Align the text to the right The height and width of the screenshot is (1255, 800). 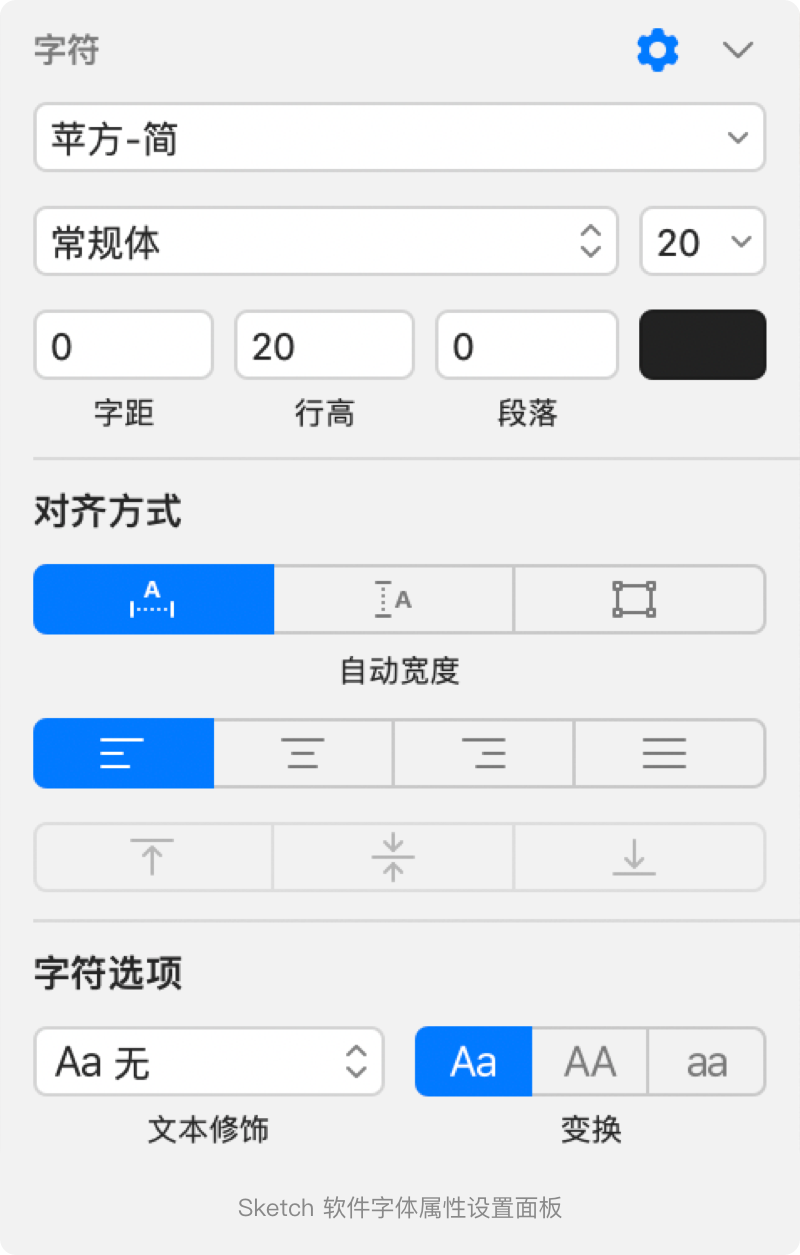point(484,753)
